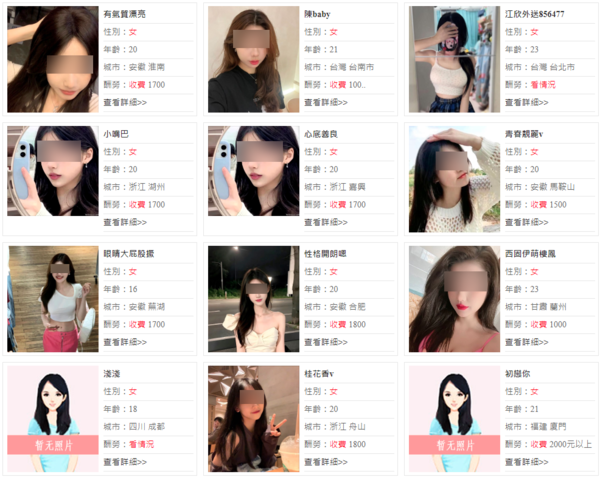The height and width of the screenshot is (477, 600).
Task: View details of 性格開朗嗯
Action: tap(326, 342)
